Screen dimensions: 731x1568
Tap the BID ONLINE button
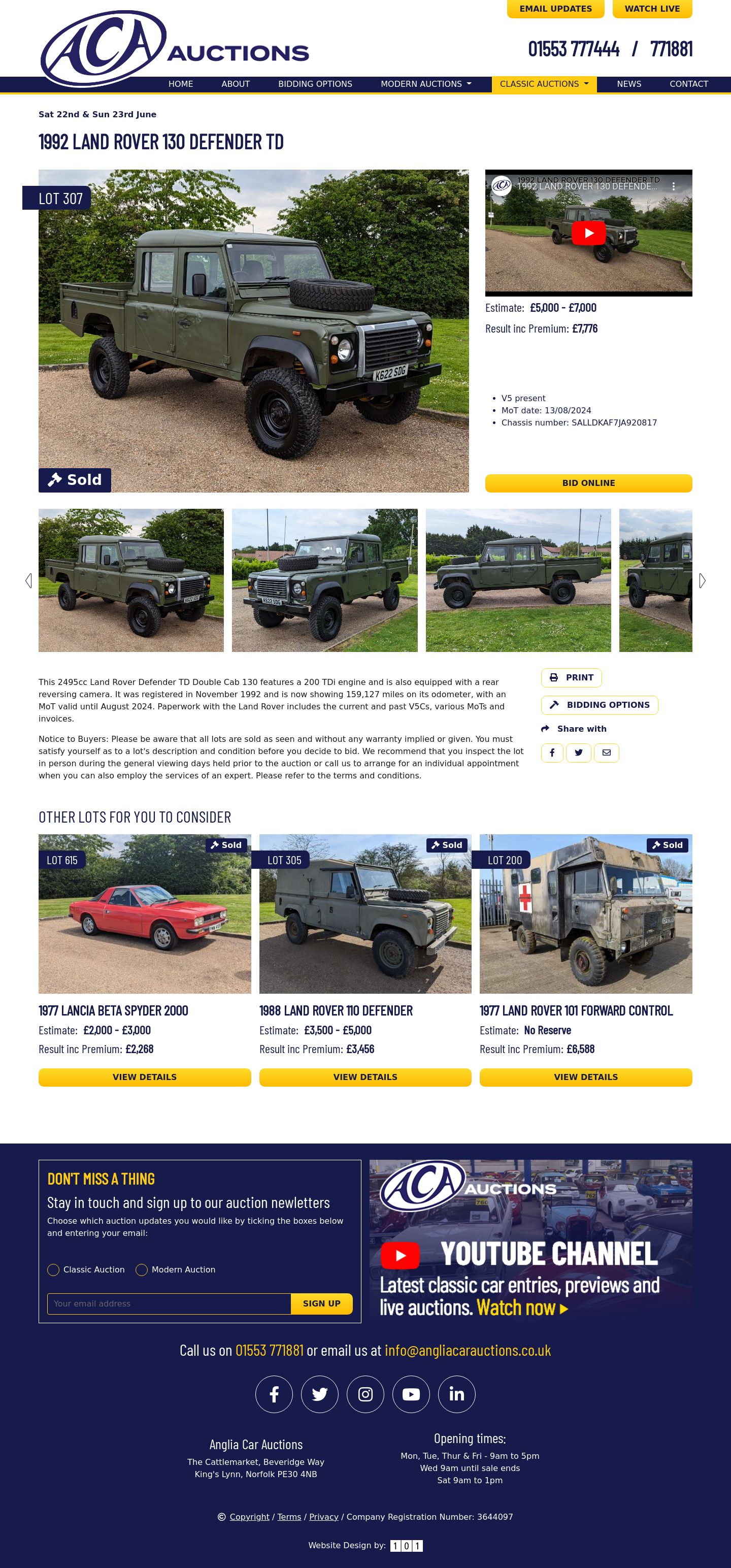[588, 483]
